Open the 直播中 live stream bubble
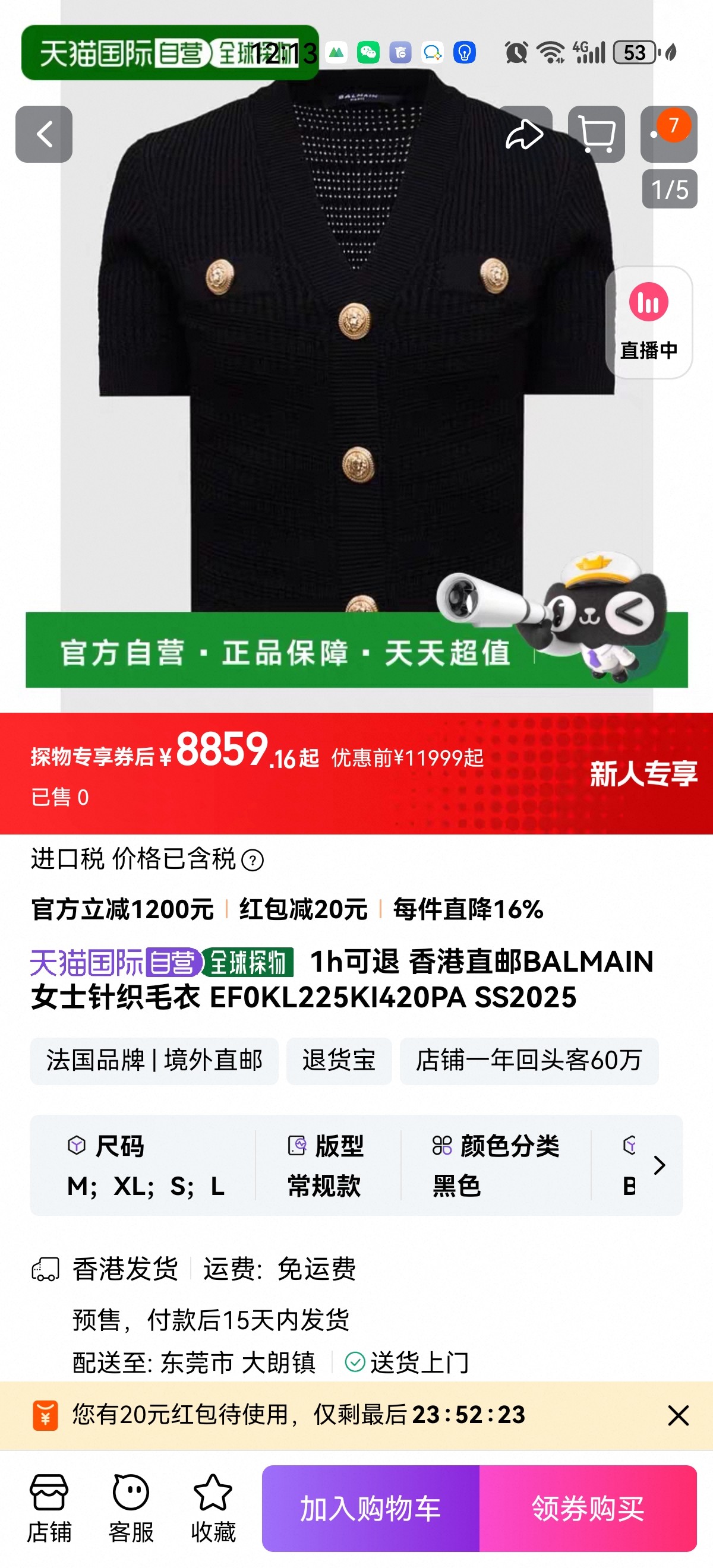The width and height of the screenshot is (713, 1568). pyautogui.click(x=649, y=322)
